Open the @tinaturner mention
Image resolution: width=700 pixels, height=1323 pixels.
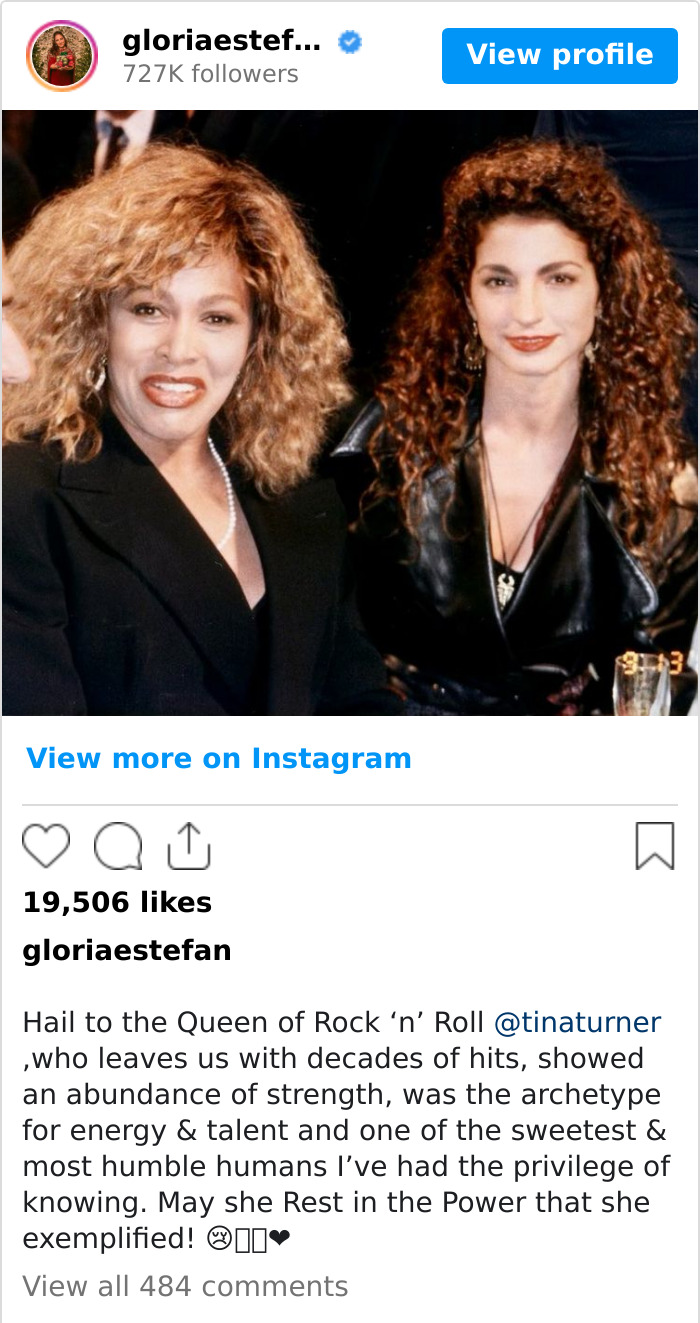tap(577, 1023)
